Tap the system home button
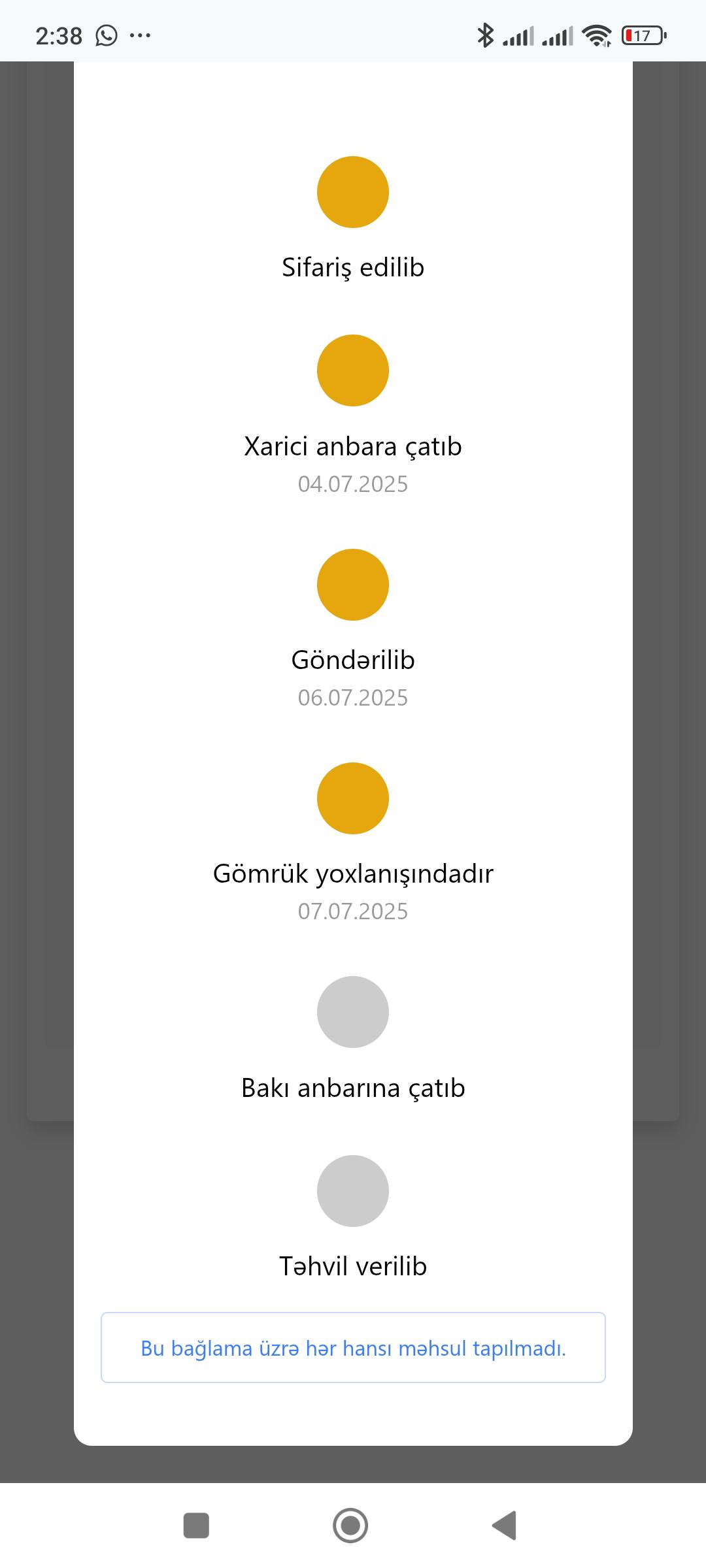This screenshot has height=1568, width=706. click(x=350, y=1526)
